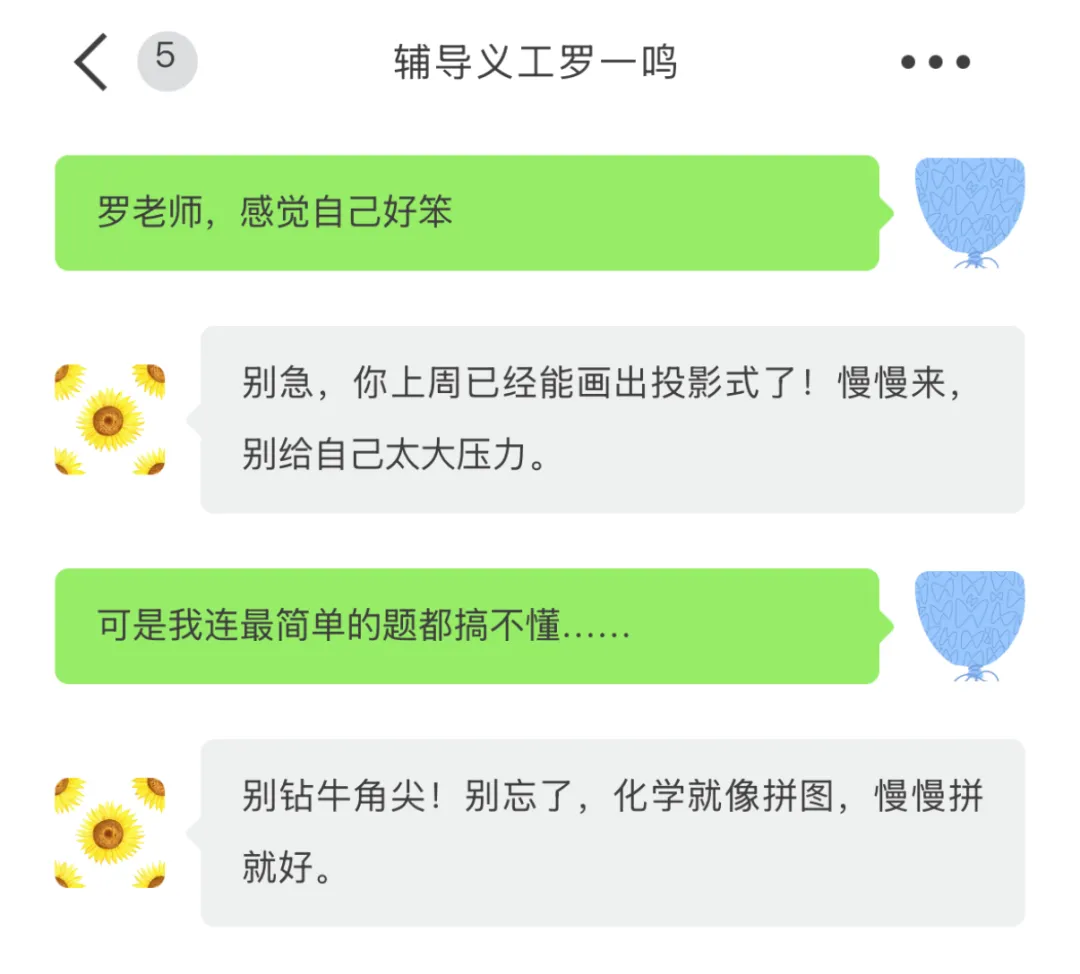Open balloon avatar beside 可是我连最简单的题 message
The width and height of the screenshot is (1080, 974).
[970, 626]
